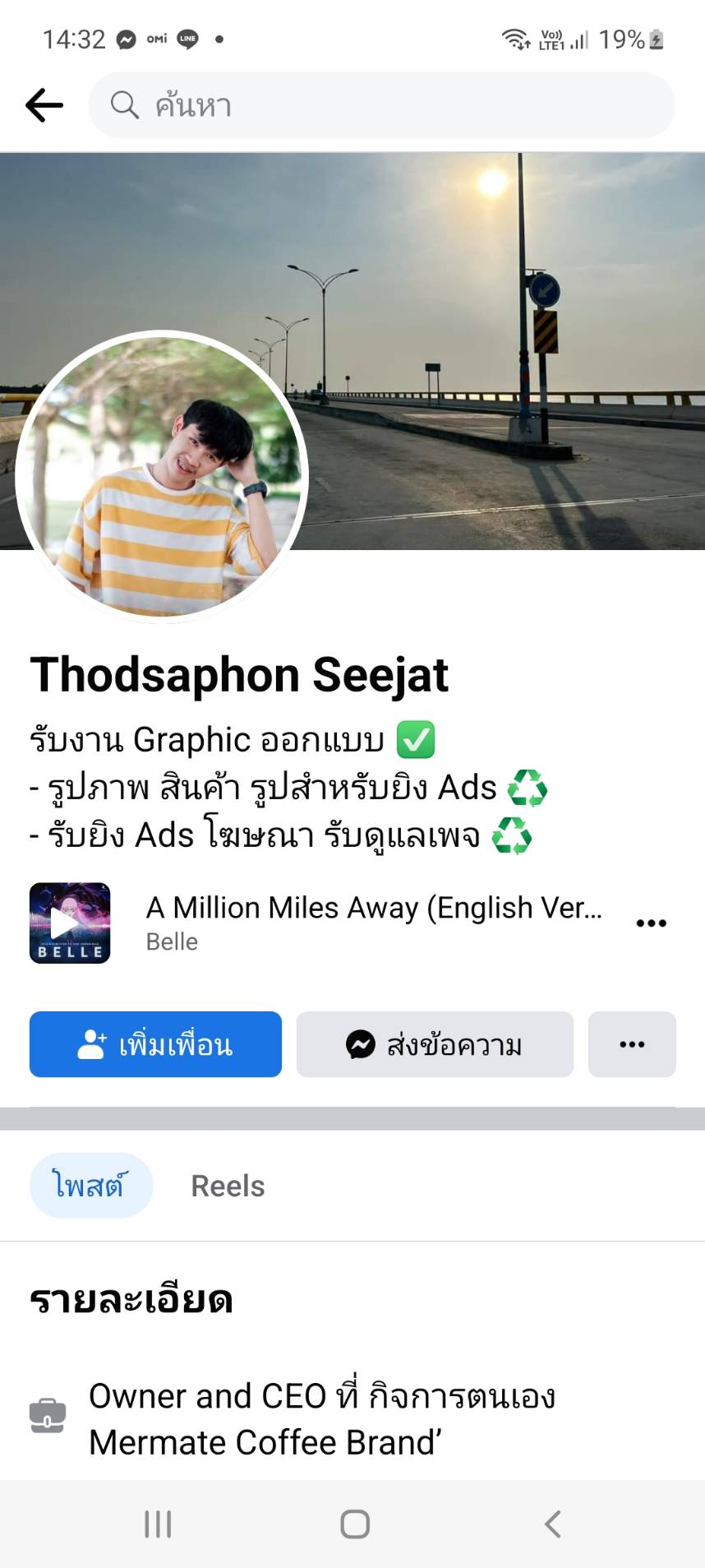Switch to the โพสต์ tab
Screen dimensions: 705x1568
pos(91,1186)
